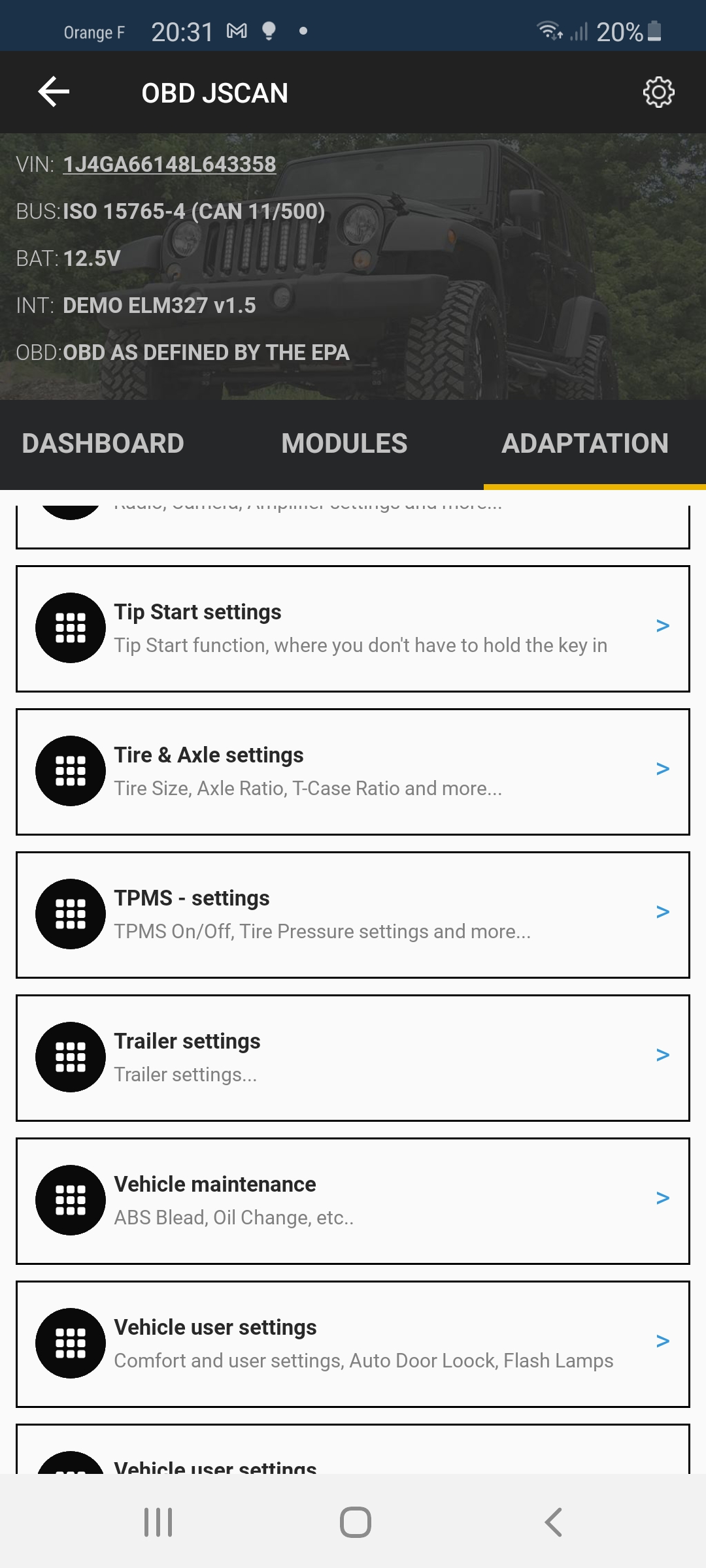The image size is (706, 1568).
Task: Open Trailer settings
Action: 353,1058
